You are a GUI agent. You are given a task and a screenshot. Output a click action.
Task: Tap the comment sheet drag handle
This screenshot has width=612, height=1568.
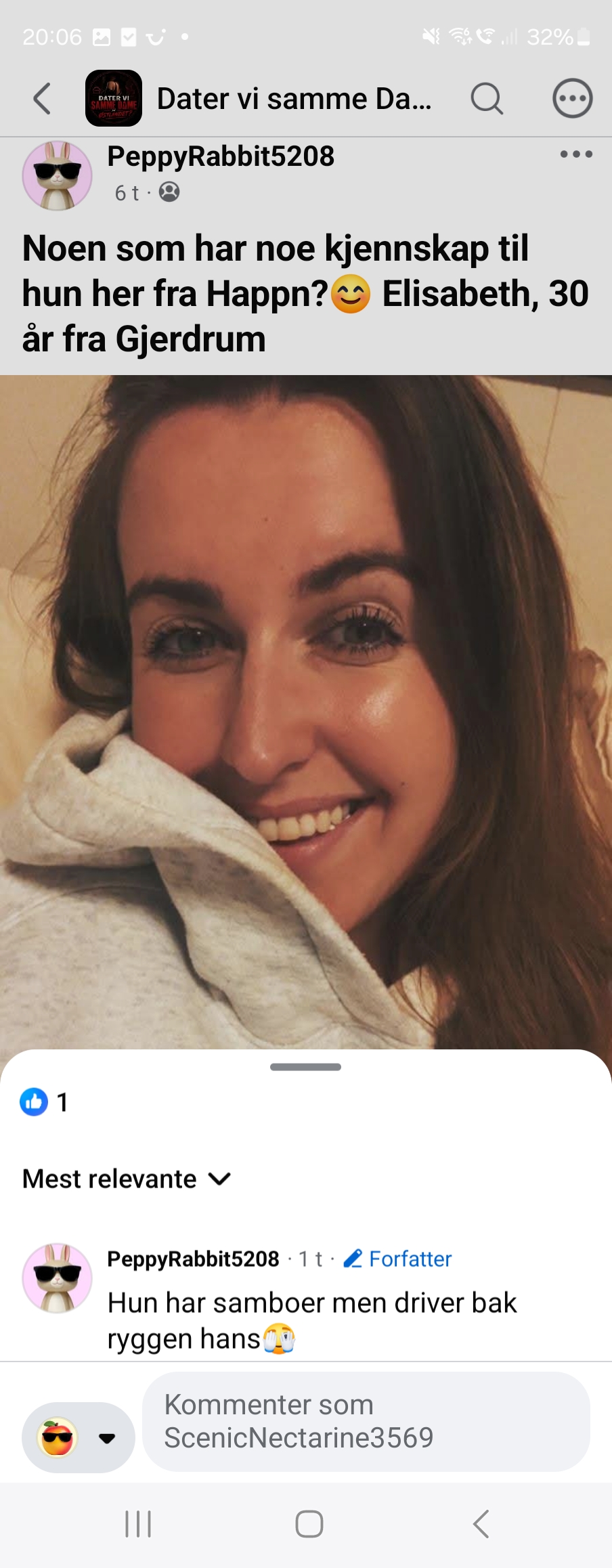pos(306,1067)
